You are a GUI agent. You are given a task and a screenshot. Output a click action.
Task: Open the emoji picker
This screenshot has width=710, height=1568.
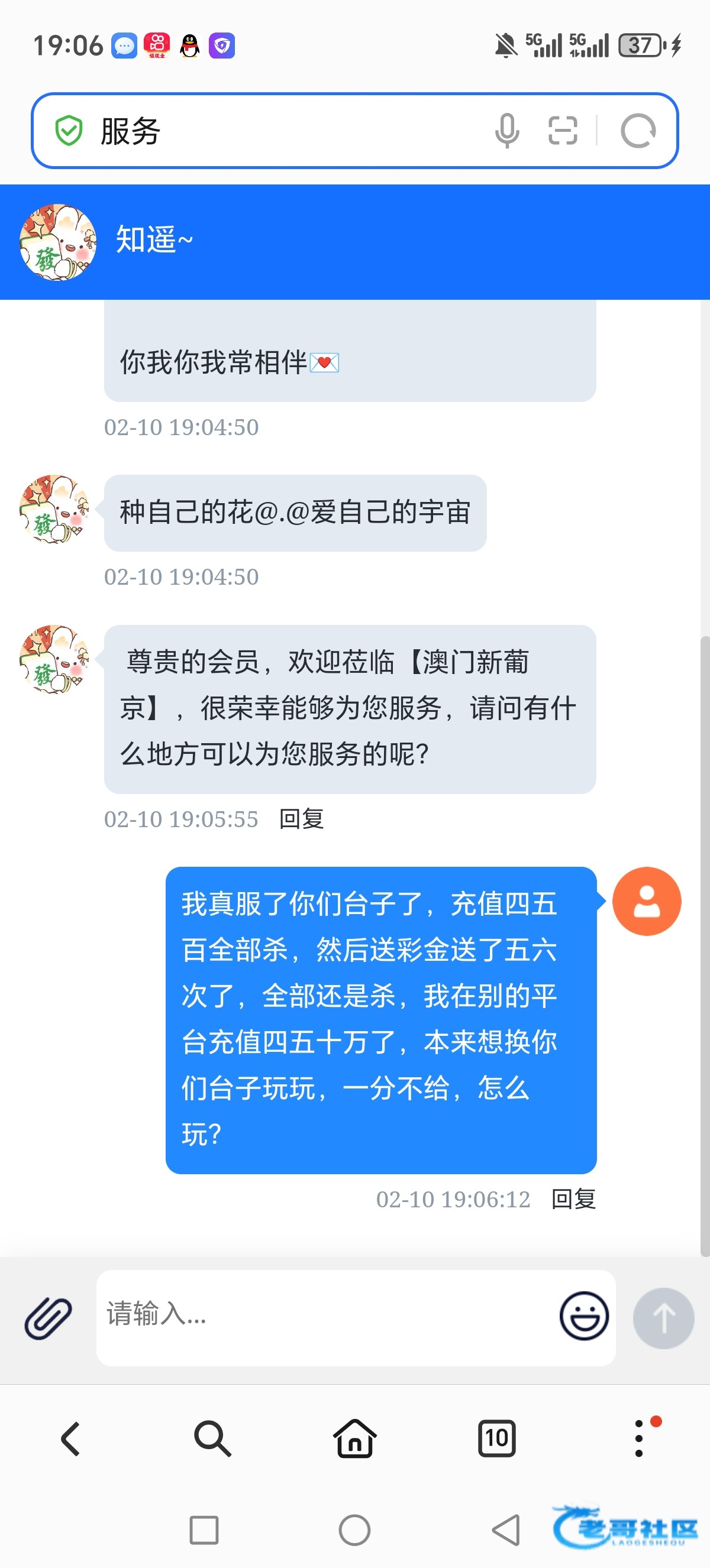point(583,1316)
